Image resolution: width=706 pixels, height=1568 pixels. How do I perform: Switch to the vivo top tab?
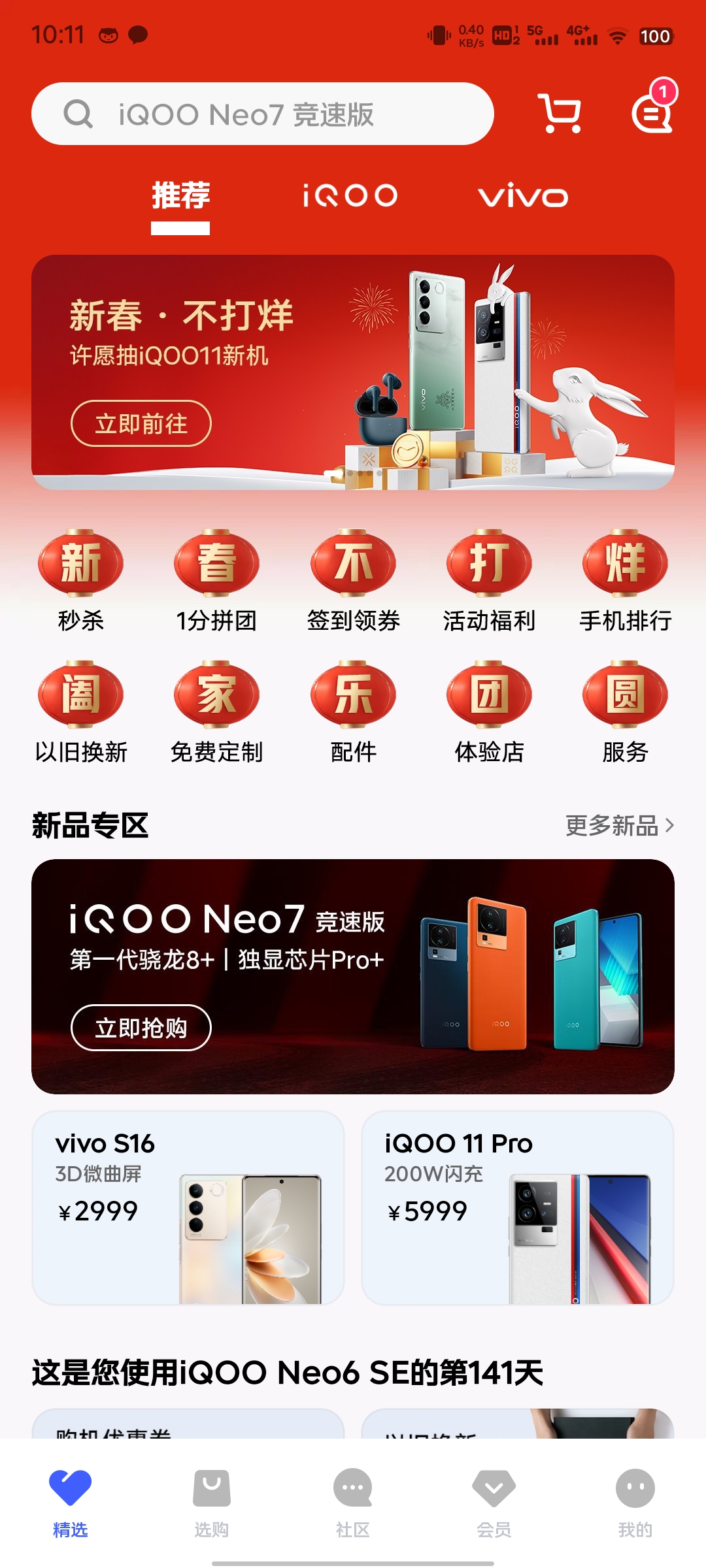coord(523,195)
